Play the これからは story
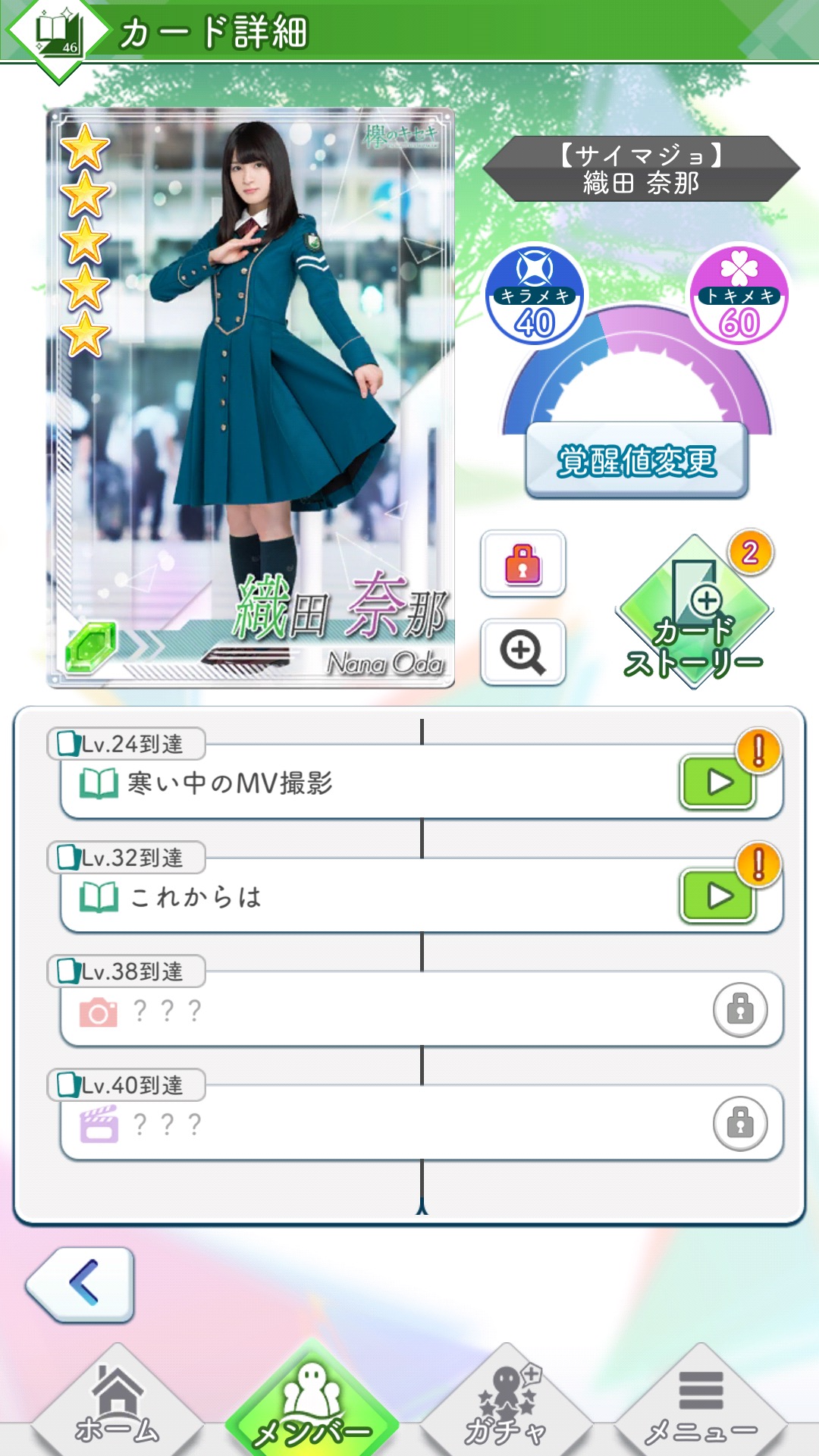Image resolution: width=819 pixels, height=1456 pixels. coord(718,896)
